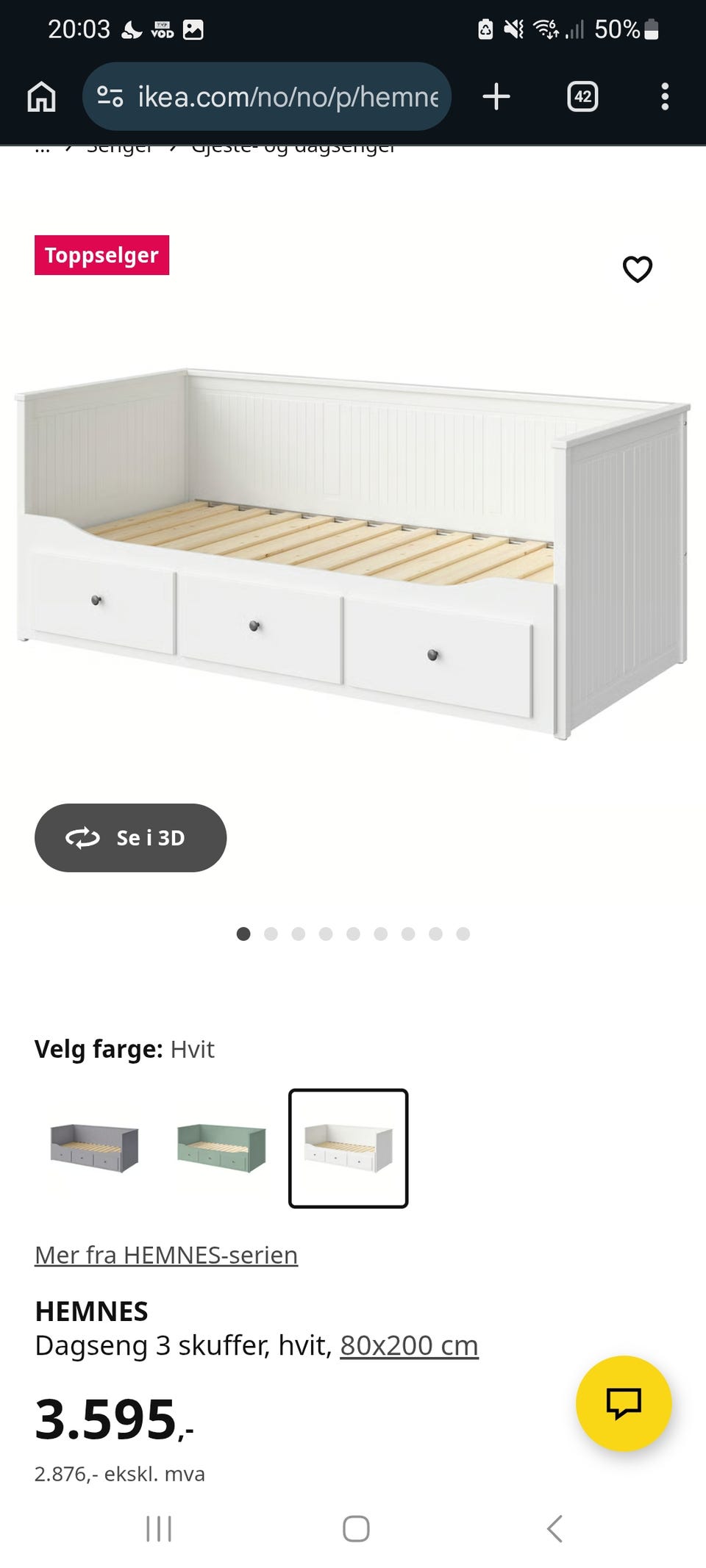Select the white color variant
The width and height of the screenshot is (706, 1568).
pyautogui.click(x=348, y=1148)
